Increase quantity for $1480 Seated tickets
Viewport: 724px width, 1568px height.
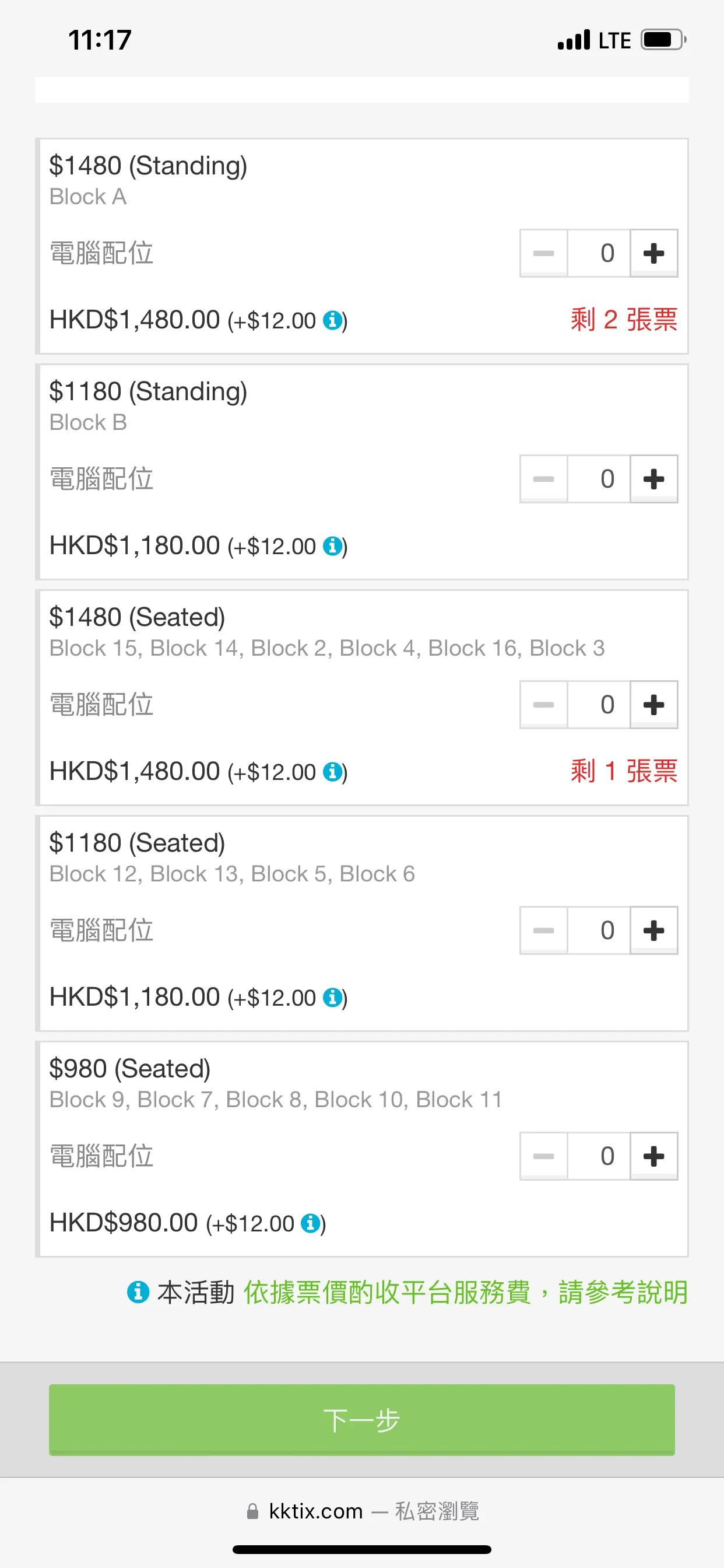653,705
